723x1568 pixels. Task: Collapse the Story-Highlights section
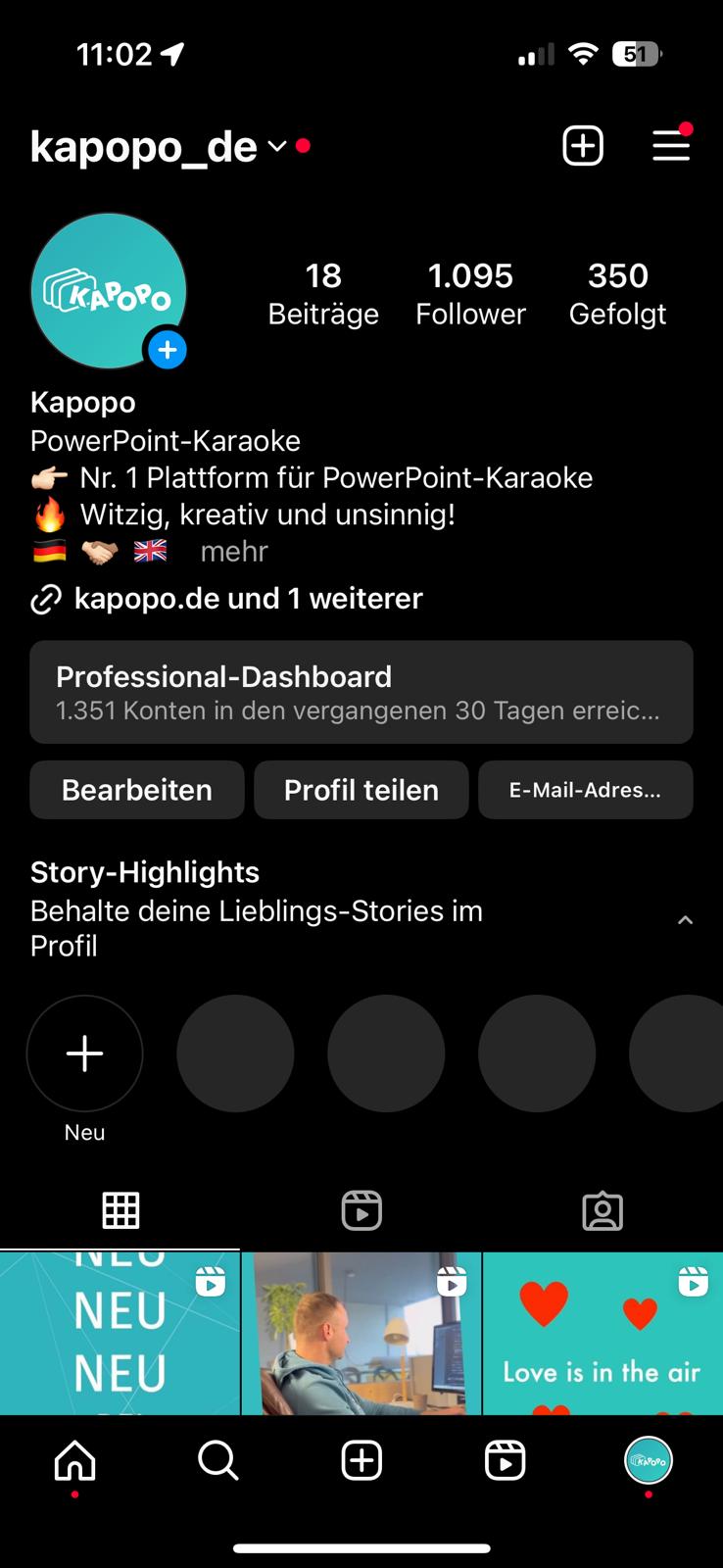pyautogui.click(x=686, y=919)
